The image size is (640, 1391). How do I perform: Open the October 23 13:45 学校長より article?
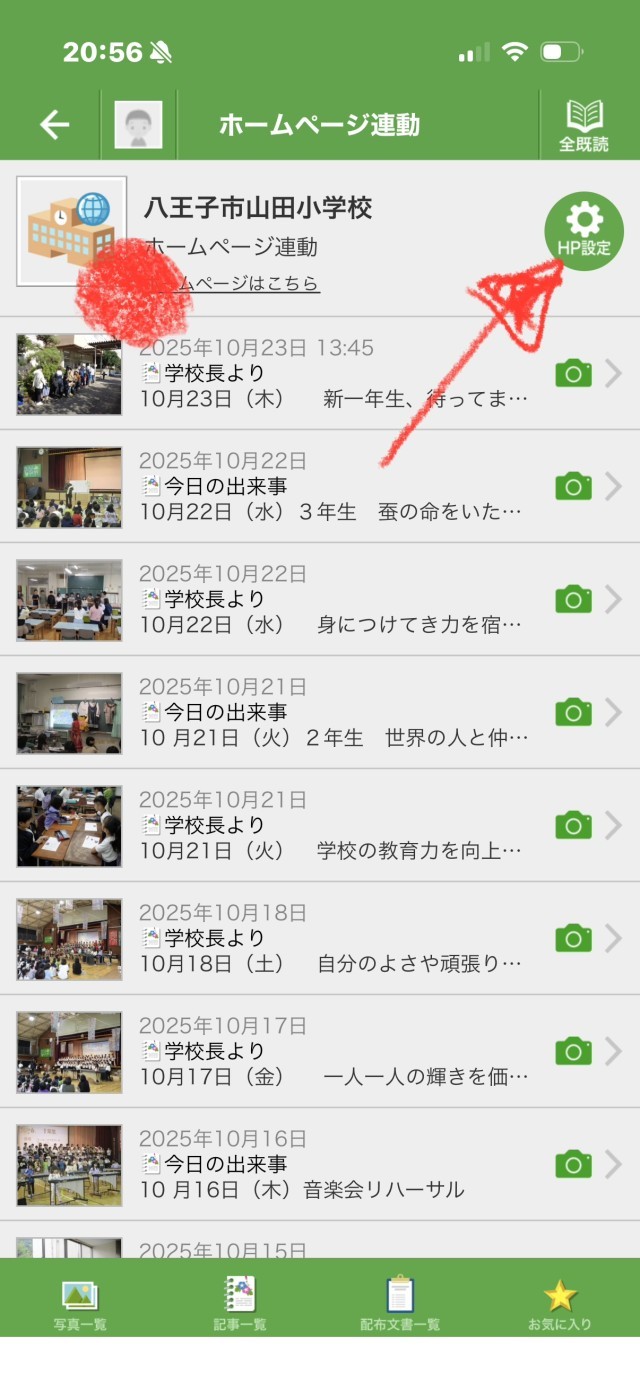click(330, 374)
